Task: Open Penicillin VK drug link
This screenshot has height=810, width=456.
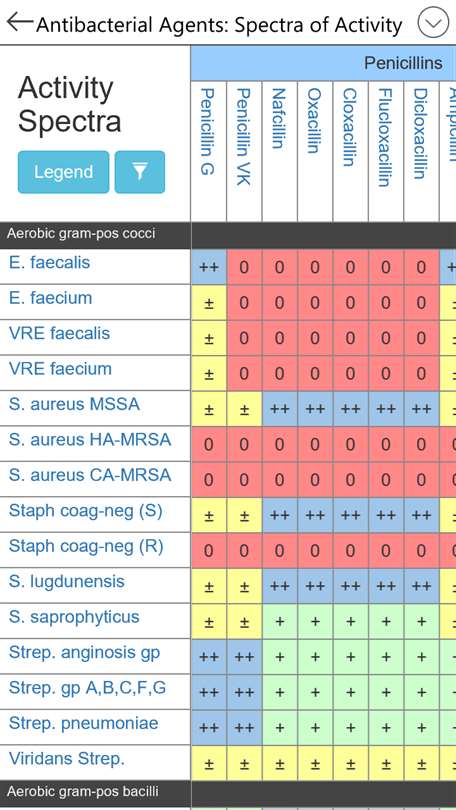Action: click(x=243, y=136)
